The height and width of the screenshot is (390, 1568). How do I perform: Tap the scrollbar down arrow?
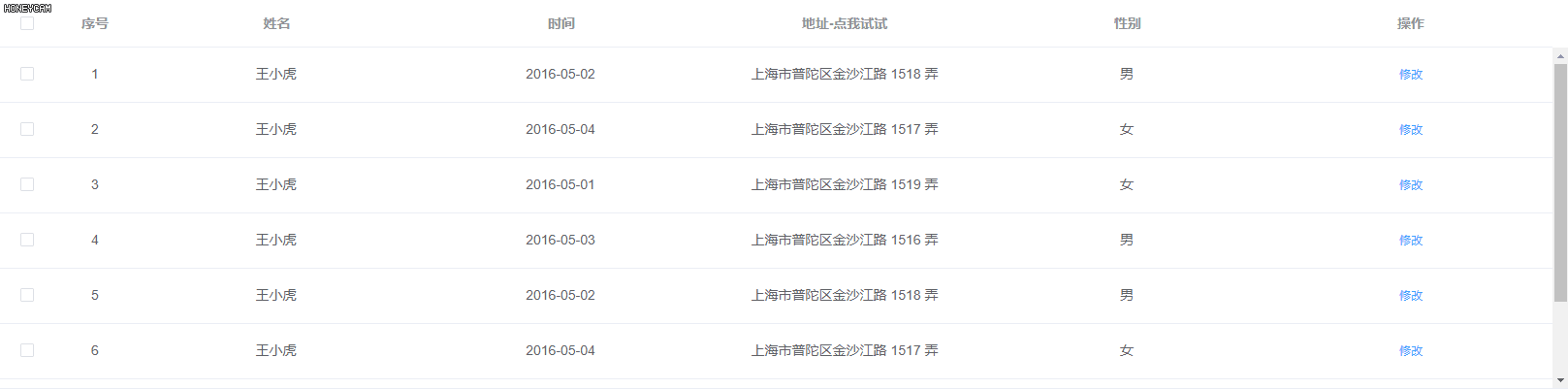coord(1560,381)
